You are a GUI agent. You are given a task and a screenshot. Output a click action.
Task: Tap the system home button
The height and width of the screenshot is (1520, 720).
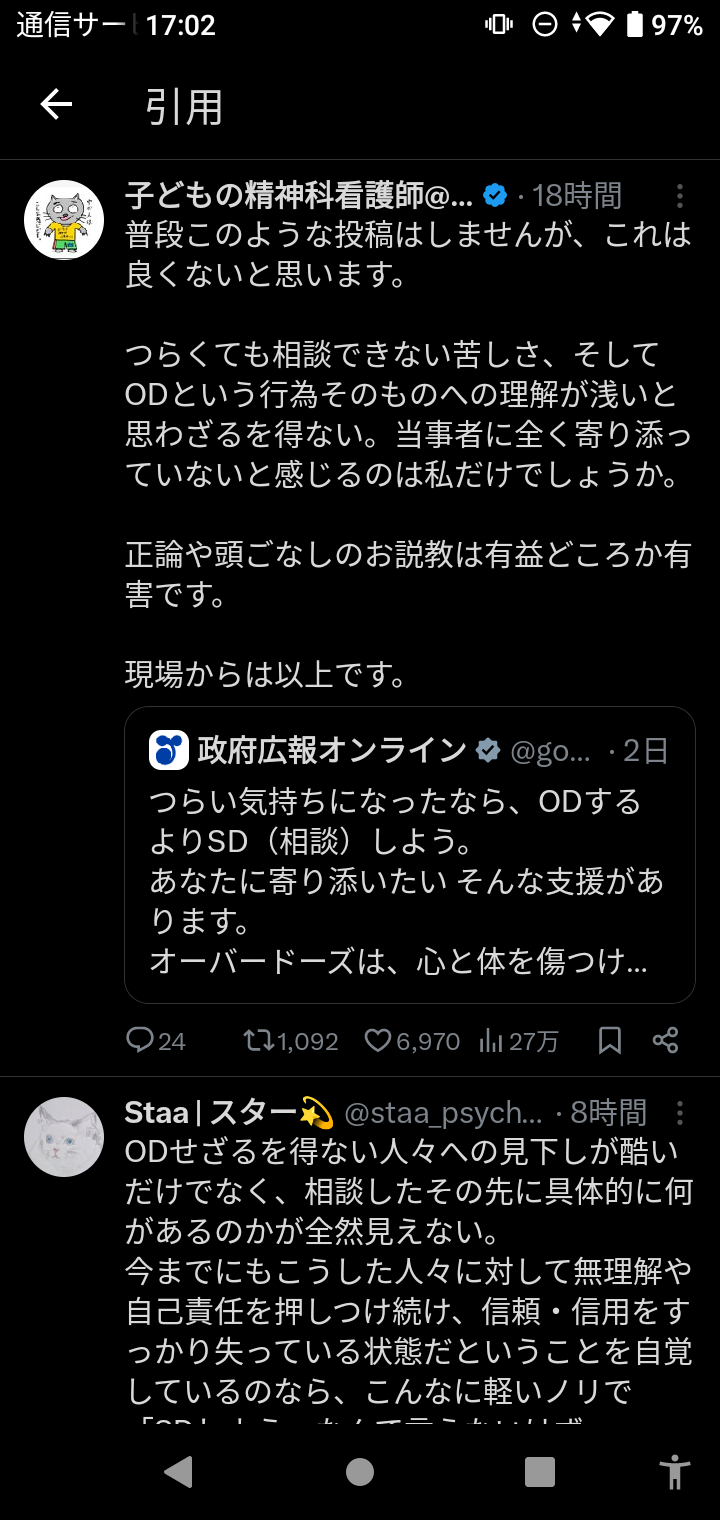[x=360, y=1471]
